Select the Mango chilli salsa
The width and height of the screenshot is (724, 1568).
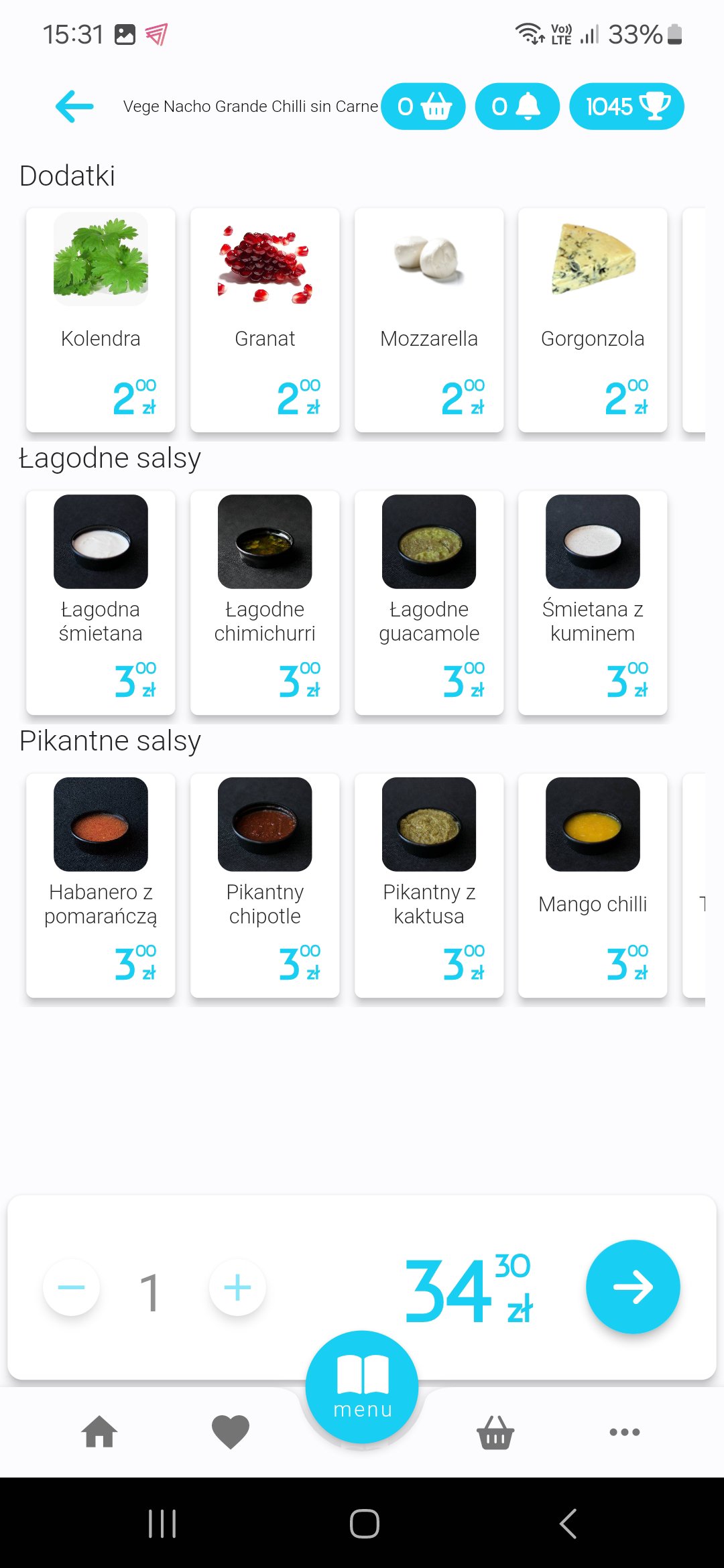point(593,885)
